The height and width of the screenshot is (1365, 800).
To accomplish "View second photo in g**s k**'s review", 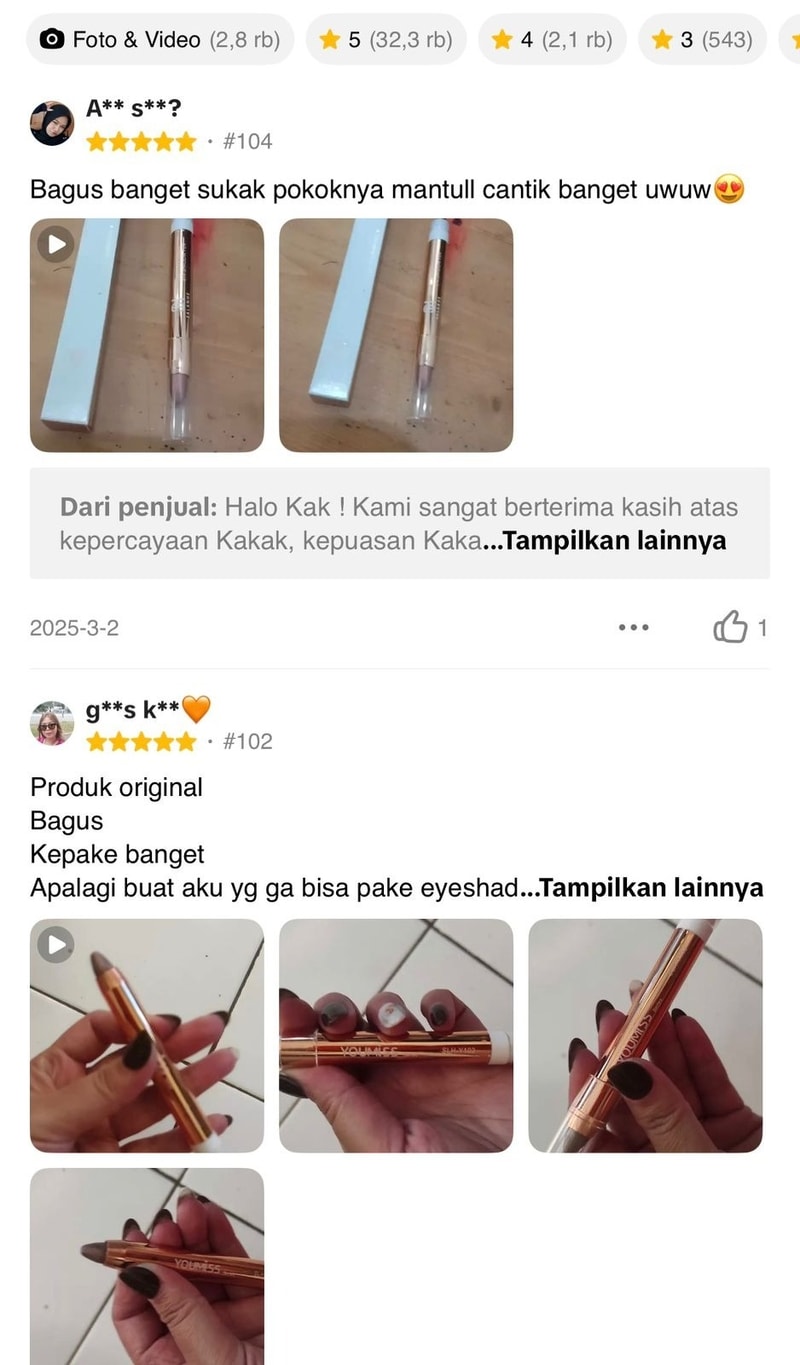I will tap(396, 1035).
